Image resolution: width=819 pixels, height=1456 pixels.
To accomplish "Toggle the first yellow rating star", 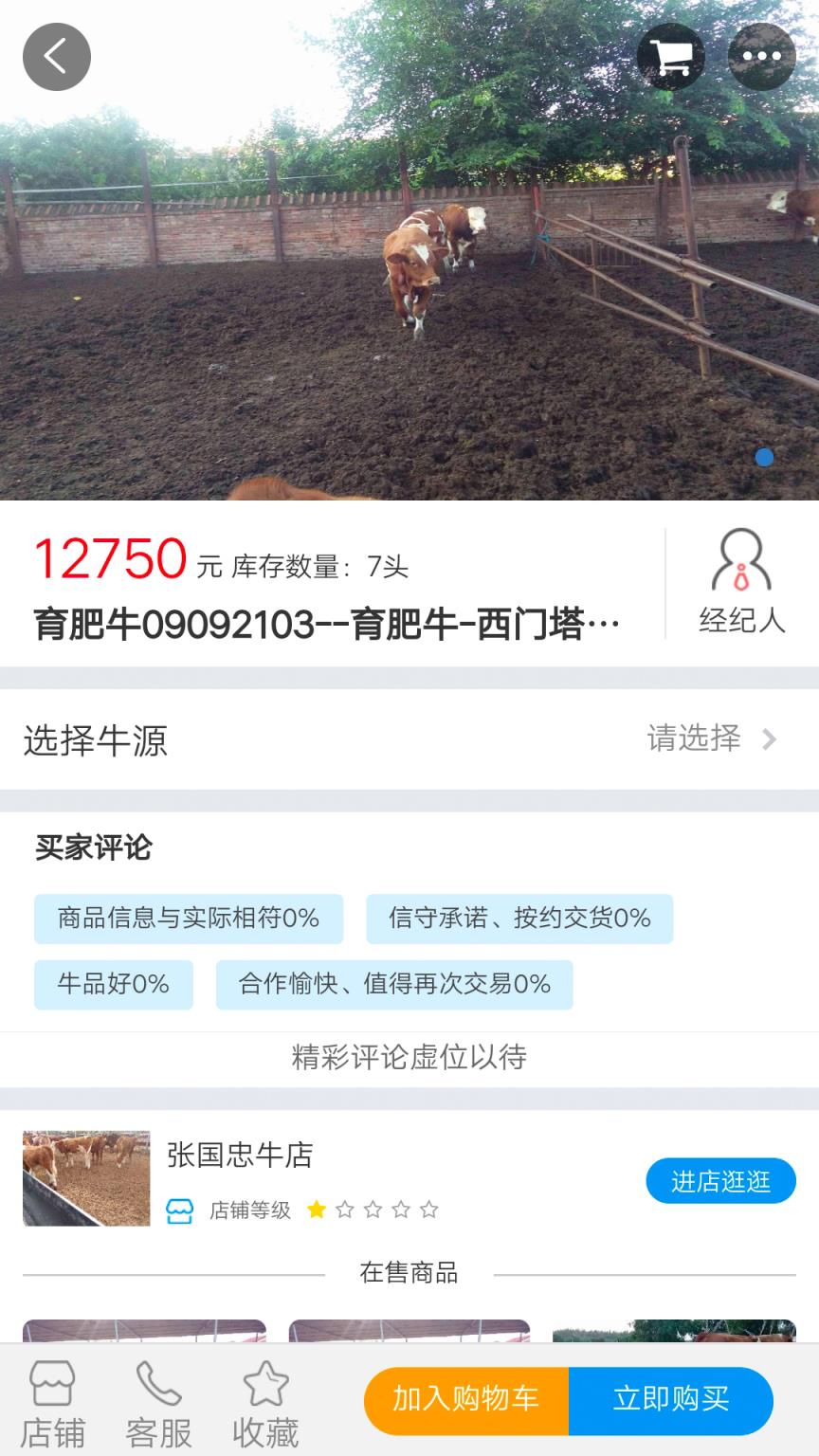I will pos(316,1210).
